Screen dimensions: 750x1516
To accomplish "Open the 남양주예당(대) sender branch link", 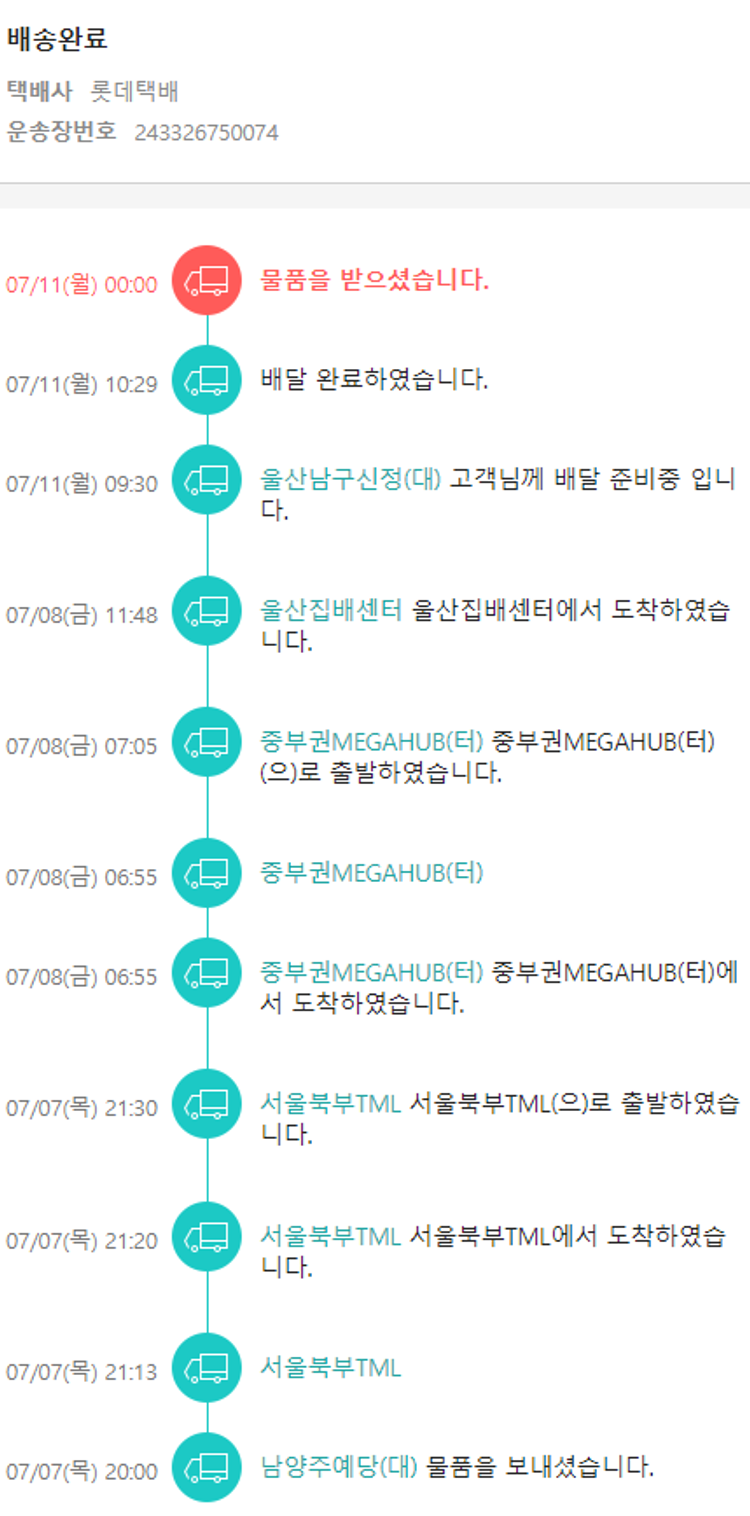I will tap(339, 1467).
